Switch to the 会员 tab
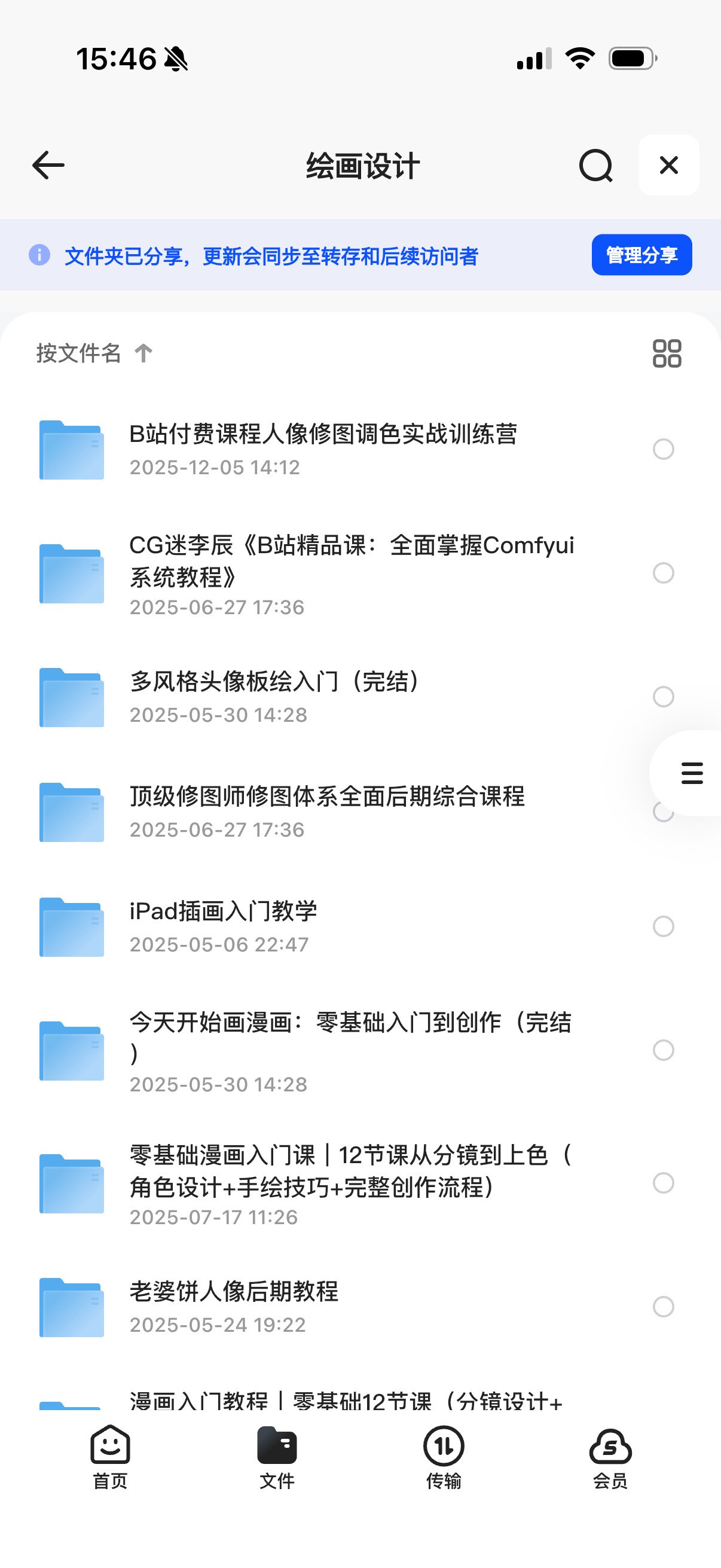The width and height of the screenshot is (721, 1568). click(610, 1457)
